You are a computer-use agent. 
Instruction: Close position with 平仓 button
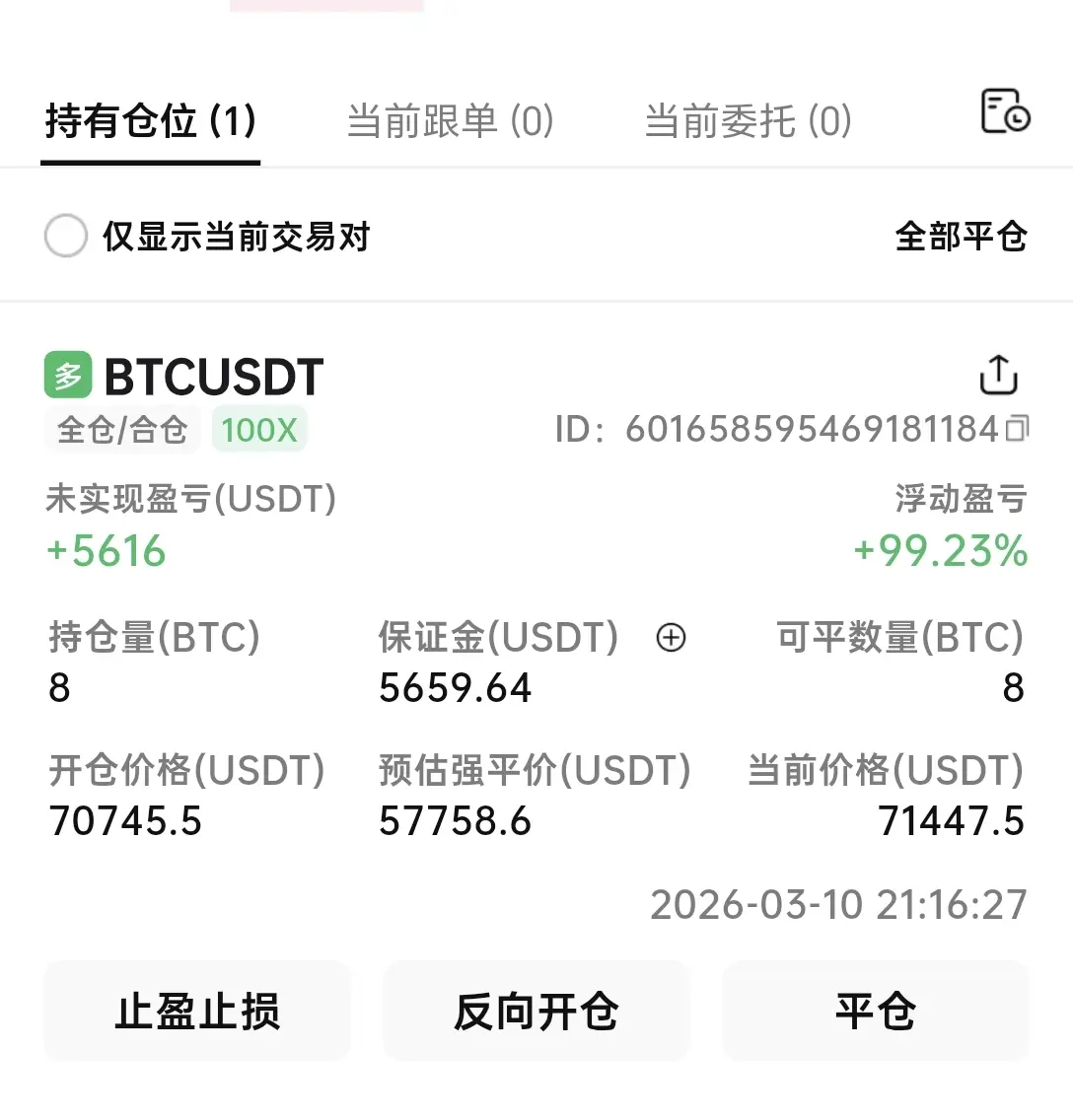click(875, 1012)
